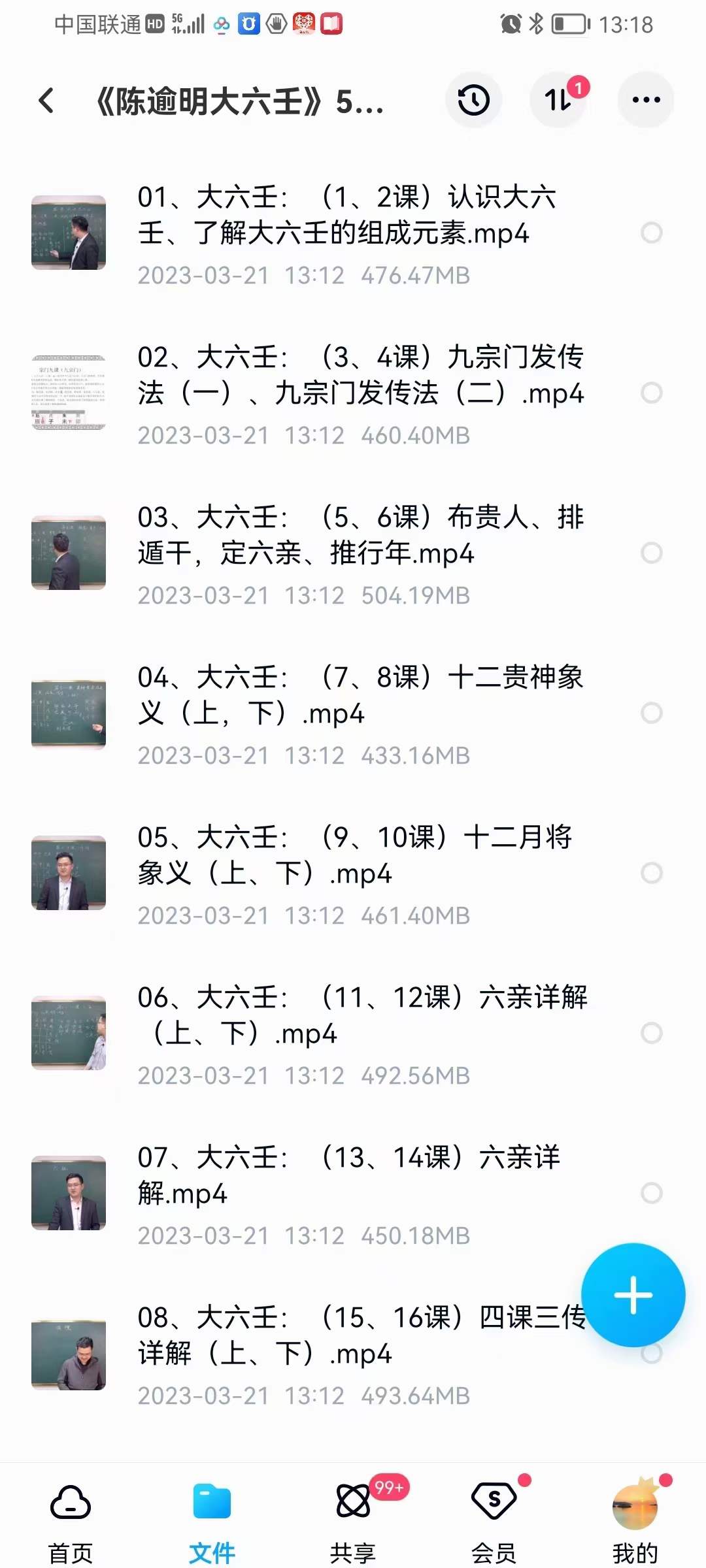706x1568 pixels.
Task: Tap the Bluetooth status icon
Action: coord(536,23)
